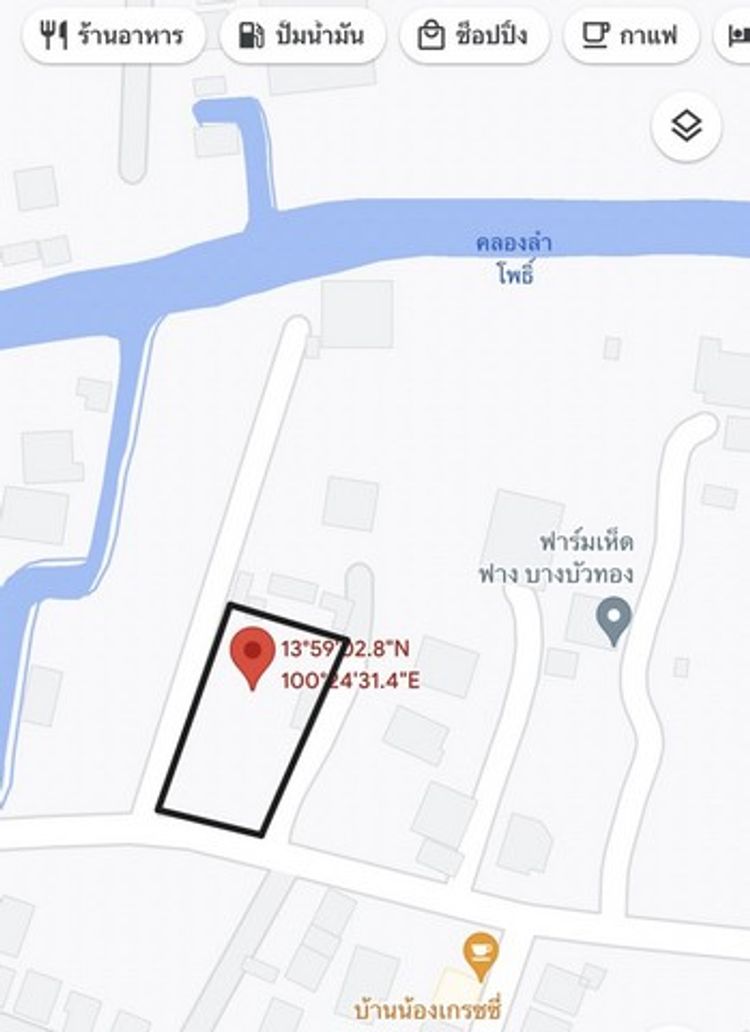The width and height of the screenshot is (750, 1032).
Task: Select the ร้านอาหาร restaurants chip
Action: pos(113,36)
